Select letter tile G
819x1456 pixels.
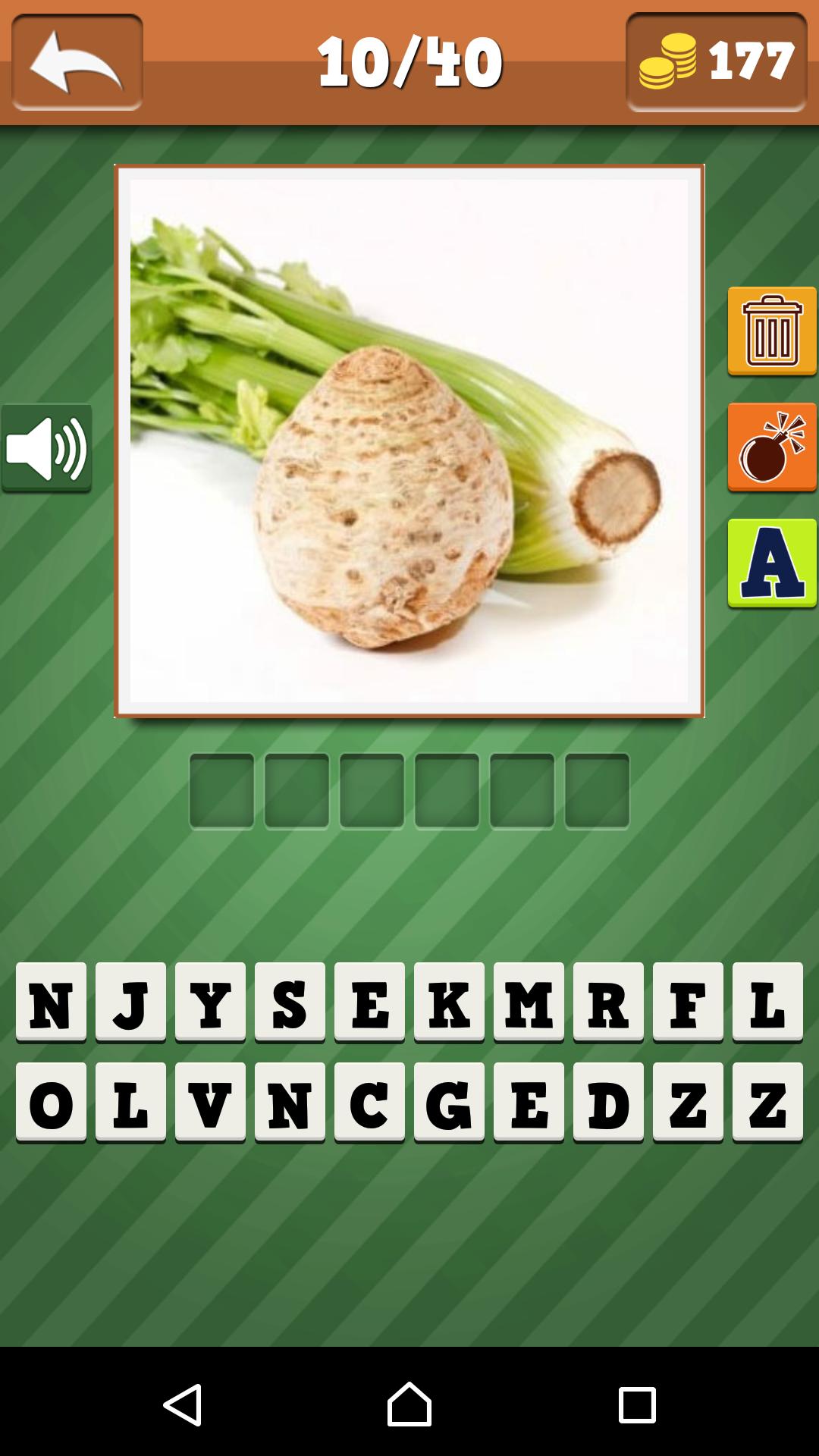click(449, 1102)
